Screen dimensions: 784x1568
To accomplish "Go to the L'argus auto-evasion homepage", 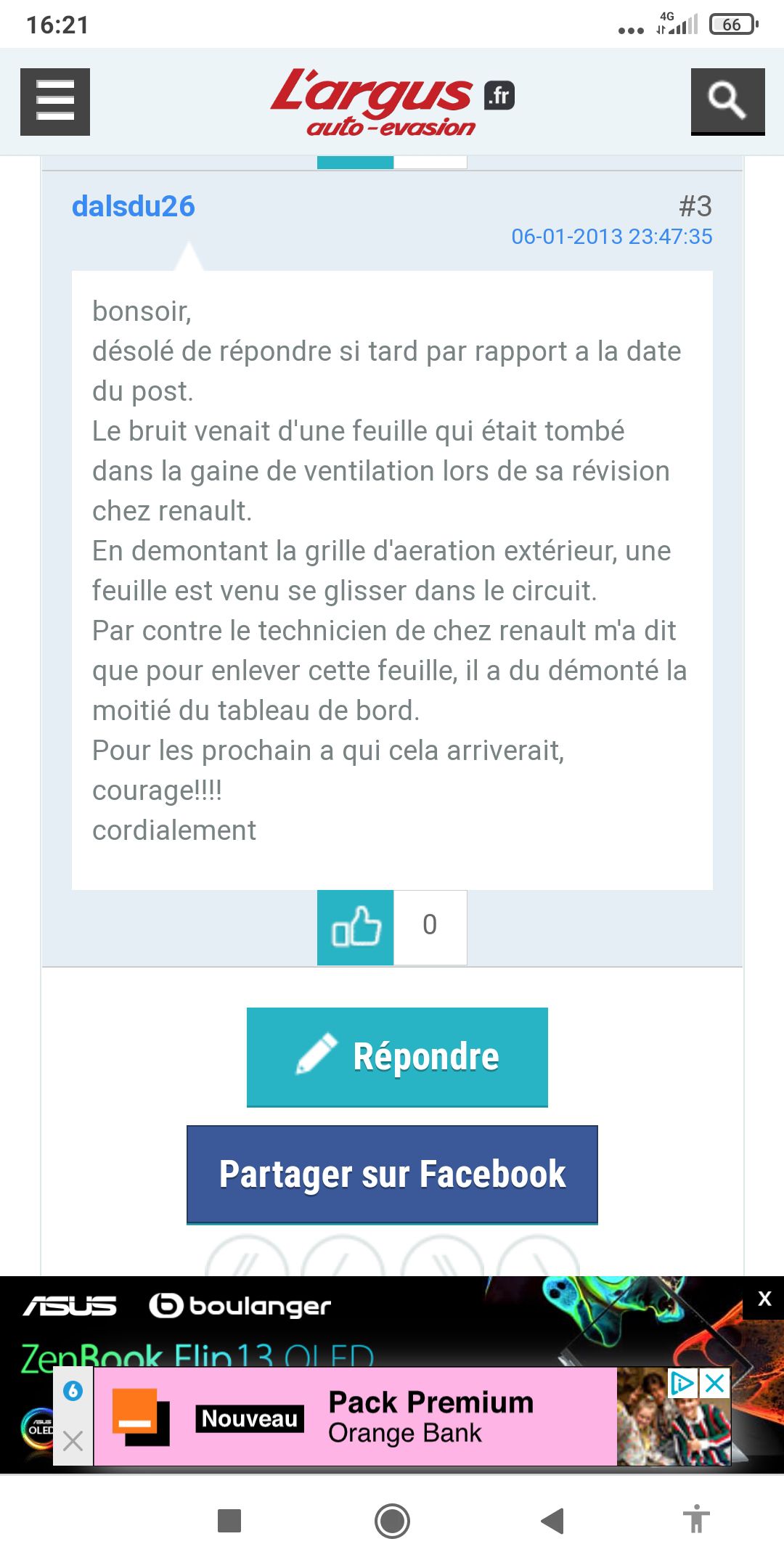I will click(392, 102).
